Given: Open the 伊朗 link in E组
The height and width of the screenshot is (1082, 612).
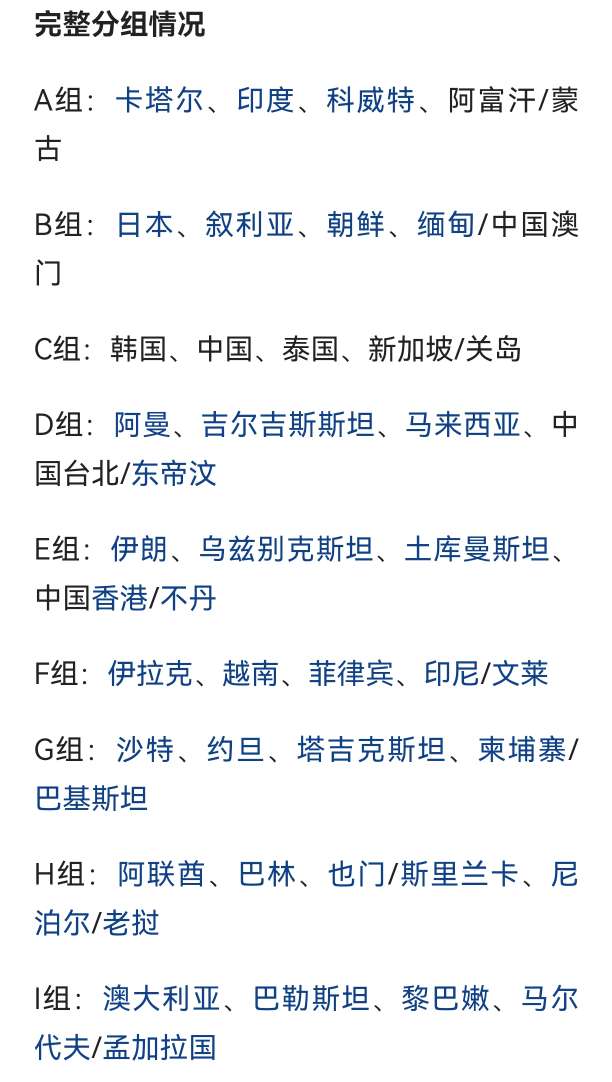Looking at the screenshot, I should point(140,549).
